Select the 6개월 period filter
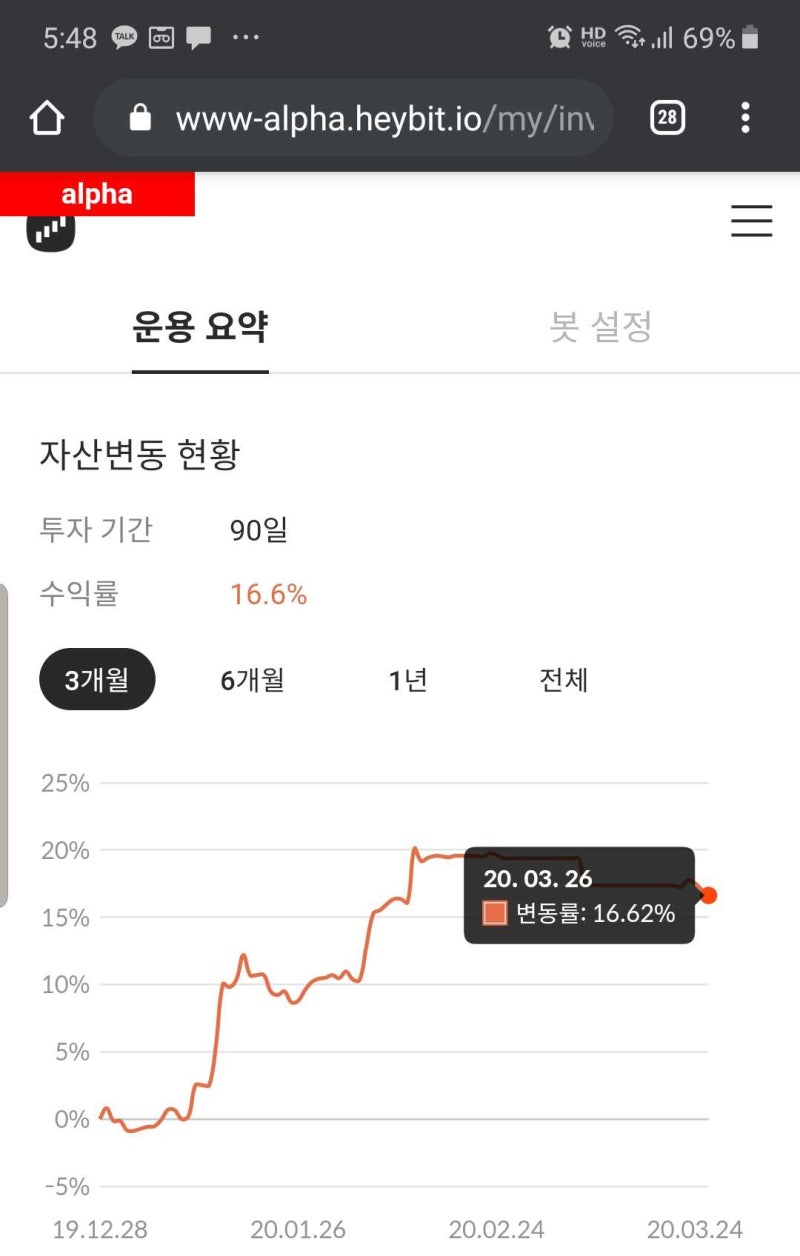 pos(251,680)
